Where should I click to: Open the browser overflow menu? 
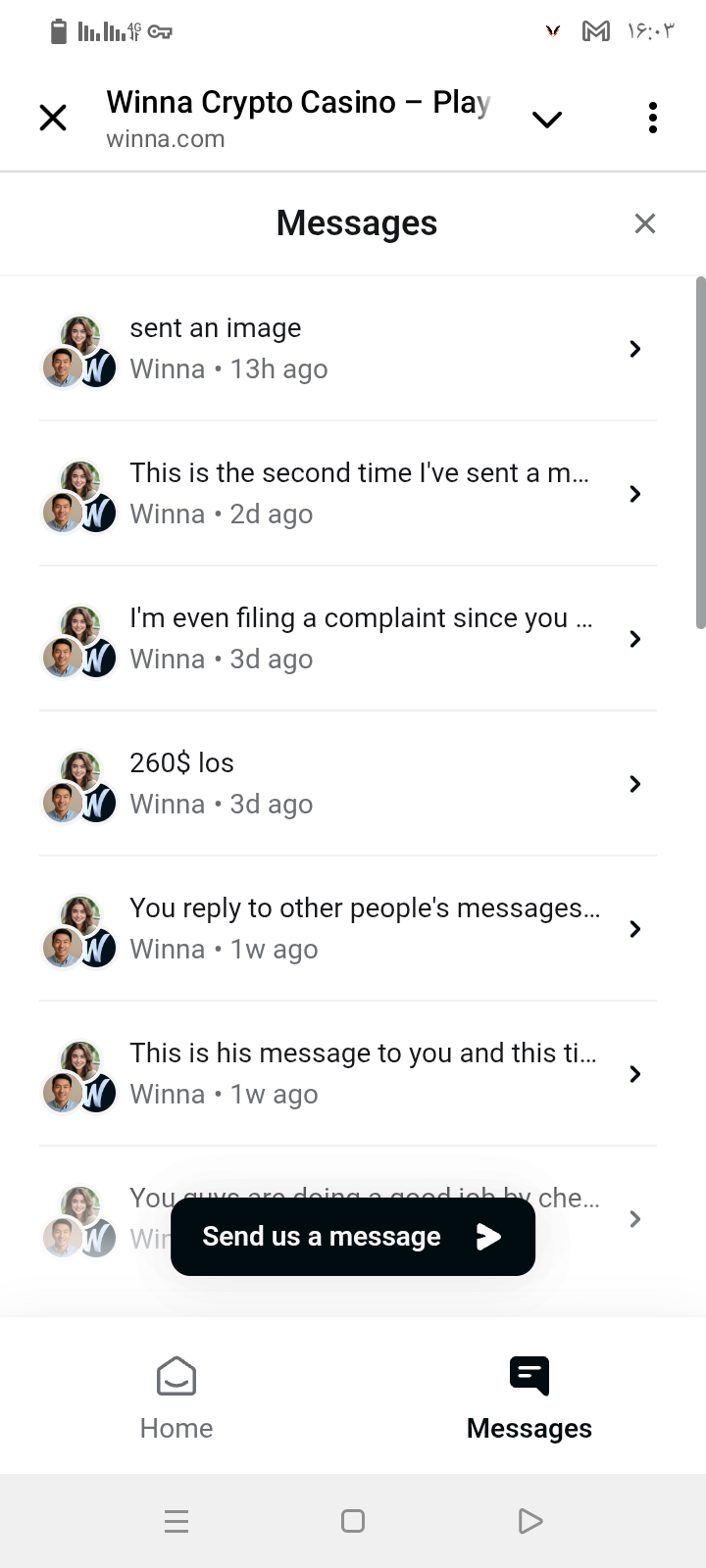[x=652, y=119]
